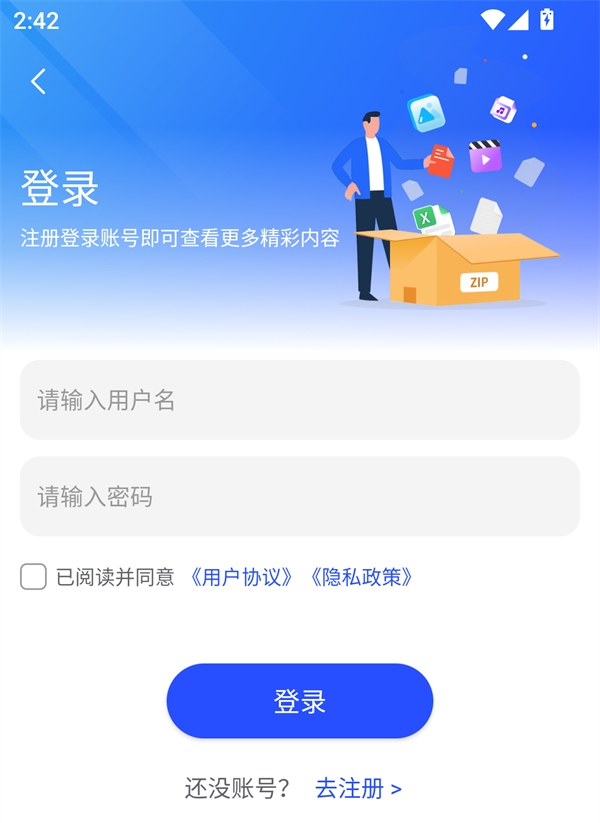Go to register via 去注册
The height and width of the screenshot is (823, 600).
[358, 788]
